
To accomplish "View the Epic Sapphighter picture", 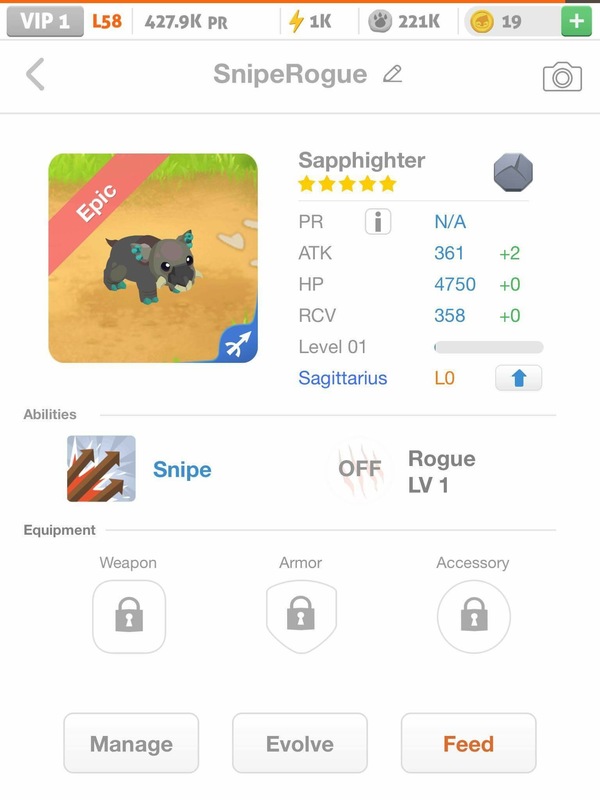I will (x=153, y=258).
